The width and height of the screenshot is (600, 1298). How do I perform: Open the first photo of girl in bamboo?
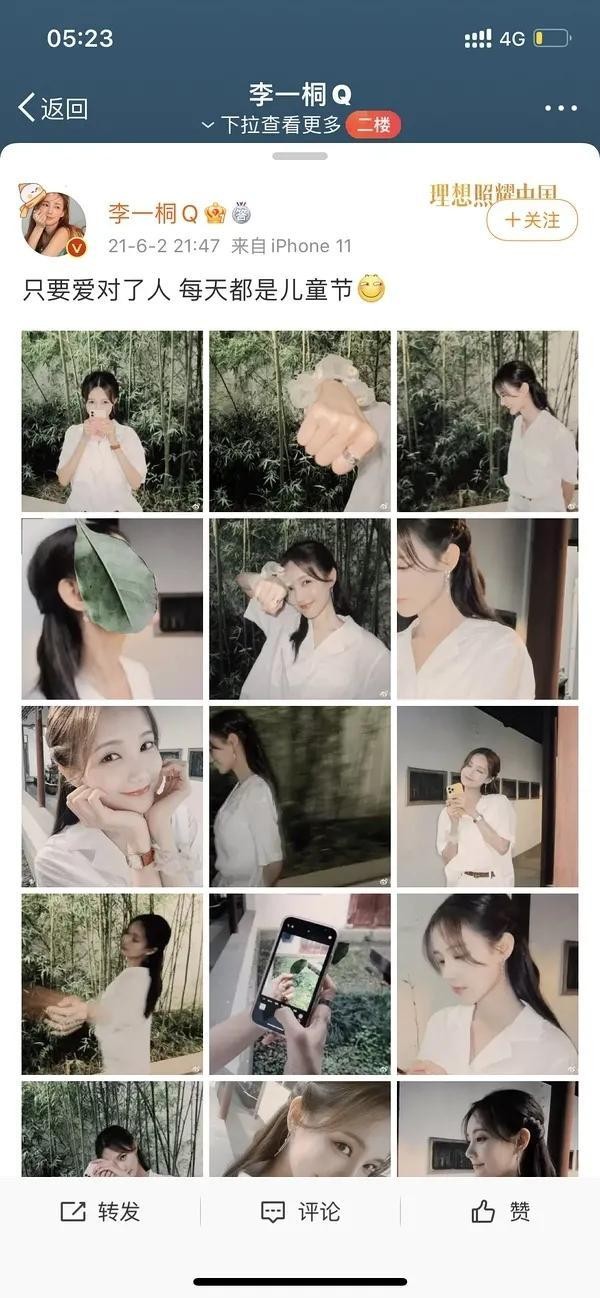pyautogui.click(x=112, y=421)
